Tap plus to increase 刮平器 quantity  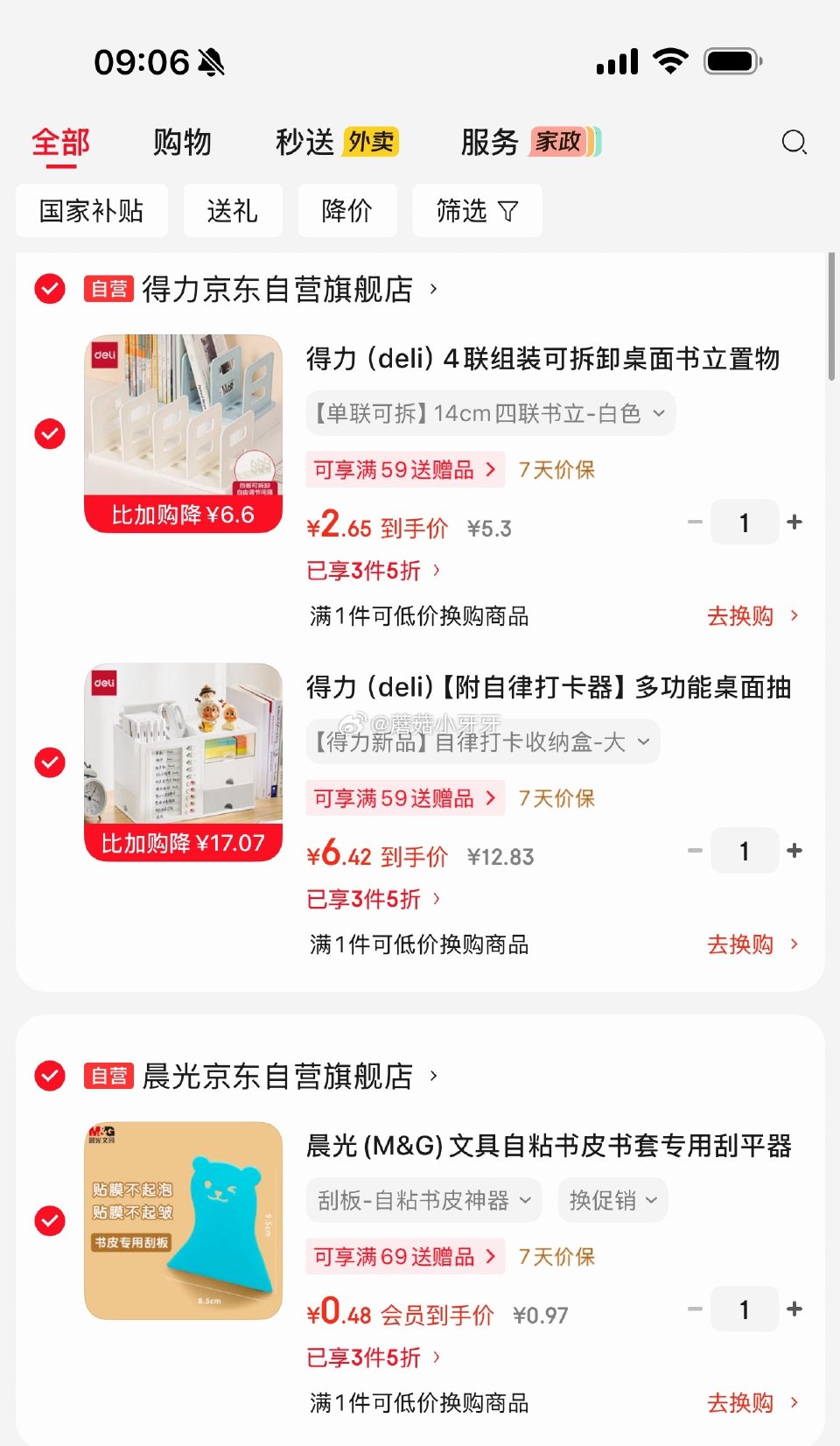(794, 1309)
